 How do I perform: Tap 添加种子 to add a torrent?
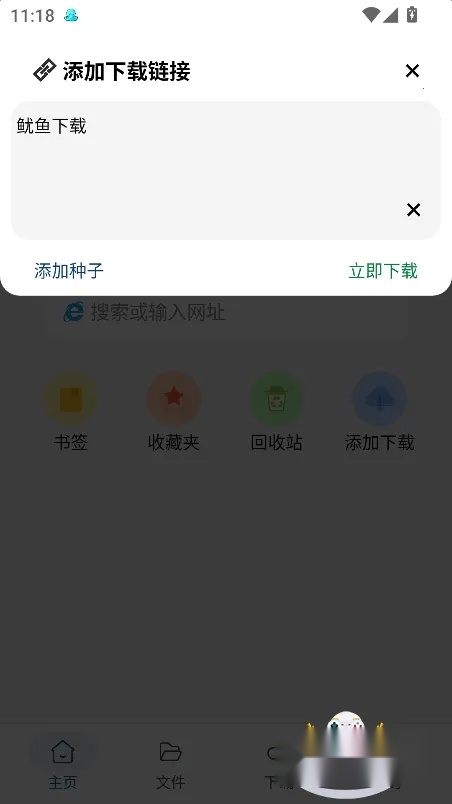[69, 271]
